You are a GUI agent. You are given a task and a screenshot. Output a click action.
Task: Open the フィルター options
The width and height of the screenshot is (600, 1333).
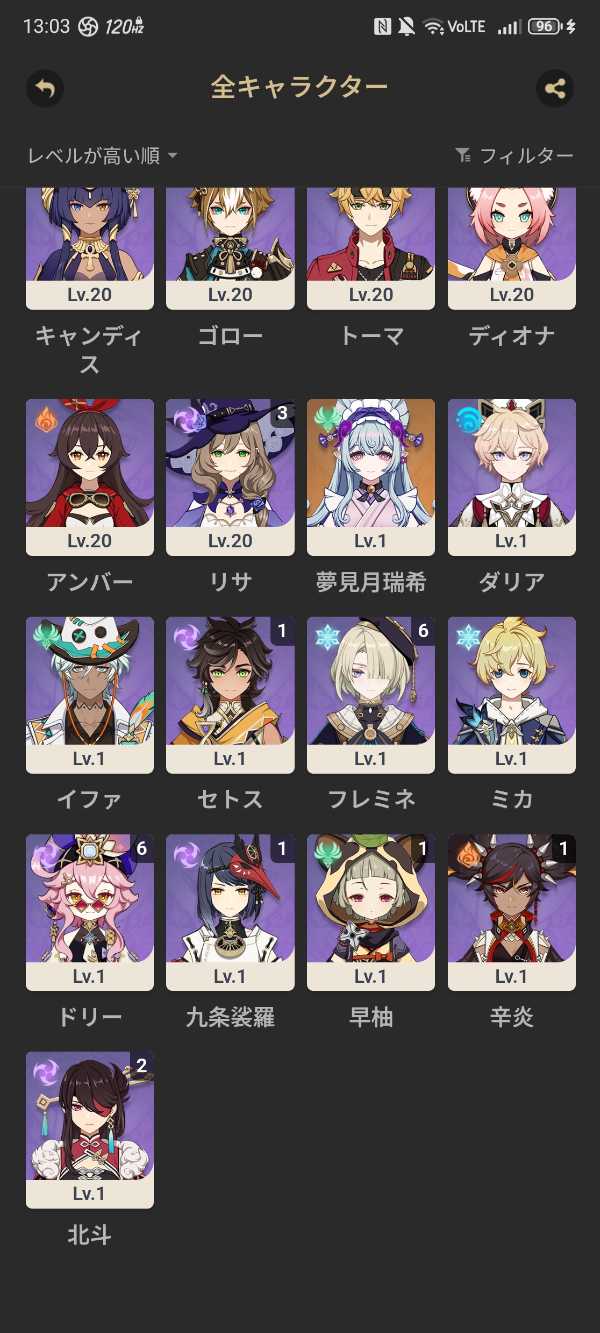coord(514,155)
